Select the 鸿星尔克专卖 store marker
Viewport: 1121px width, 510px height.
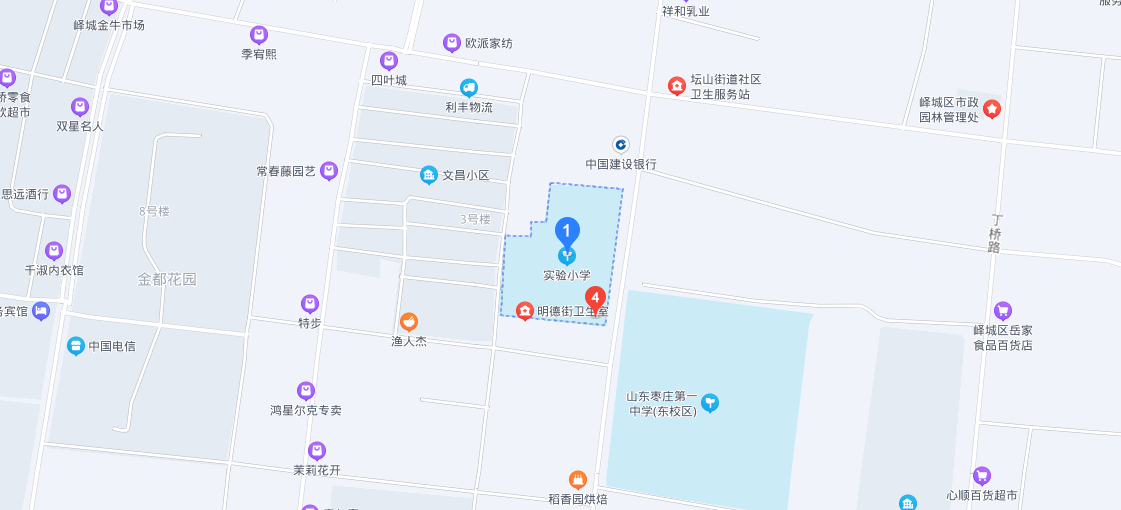point(306,391)
